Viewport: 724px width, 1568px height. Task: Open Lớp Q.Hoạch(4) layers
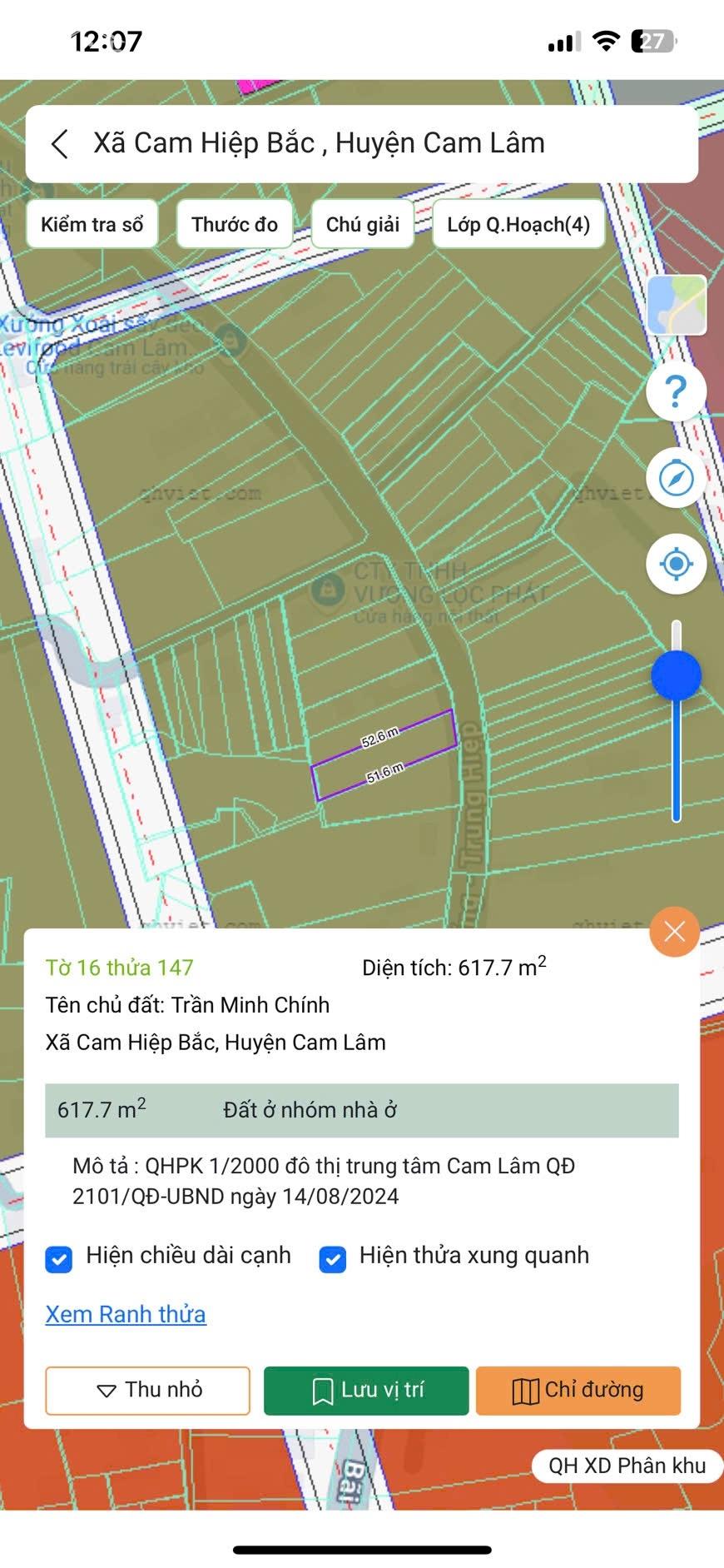(x=518, y=224)
